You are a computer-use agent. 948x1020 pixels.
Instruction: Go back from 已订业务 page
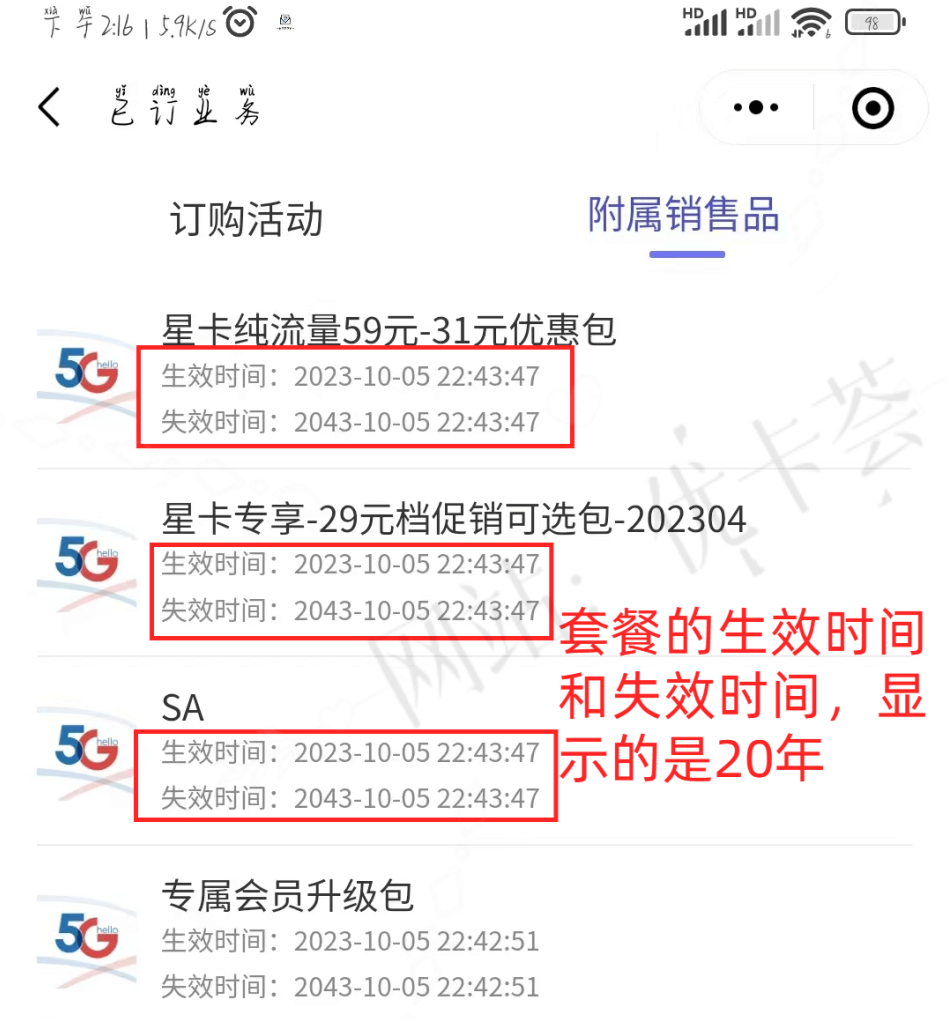coord(49,108)
